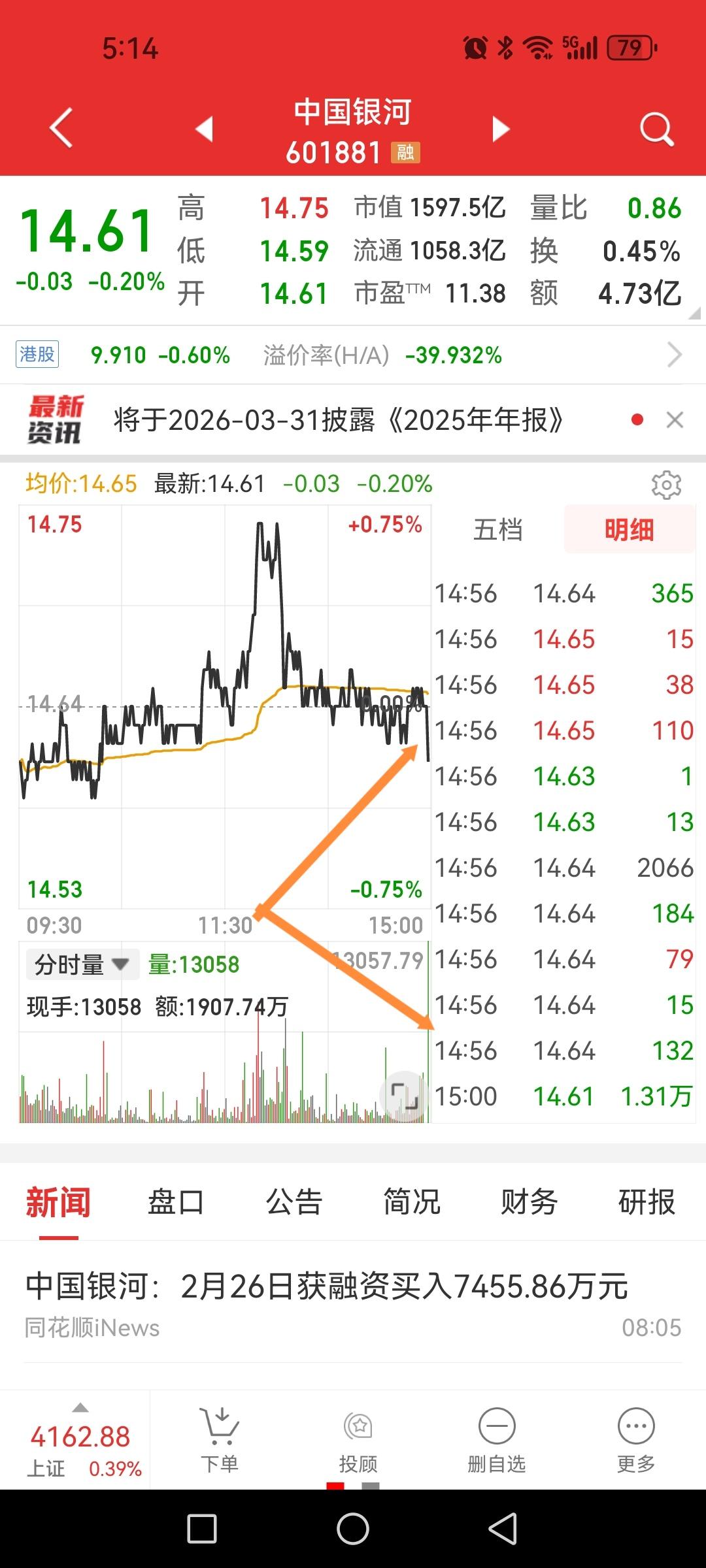This screenshot has width=706, height=1568.
Task: Tap the back arrow to exit the stock page
Action: 59,128
